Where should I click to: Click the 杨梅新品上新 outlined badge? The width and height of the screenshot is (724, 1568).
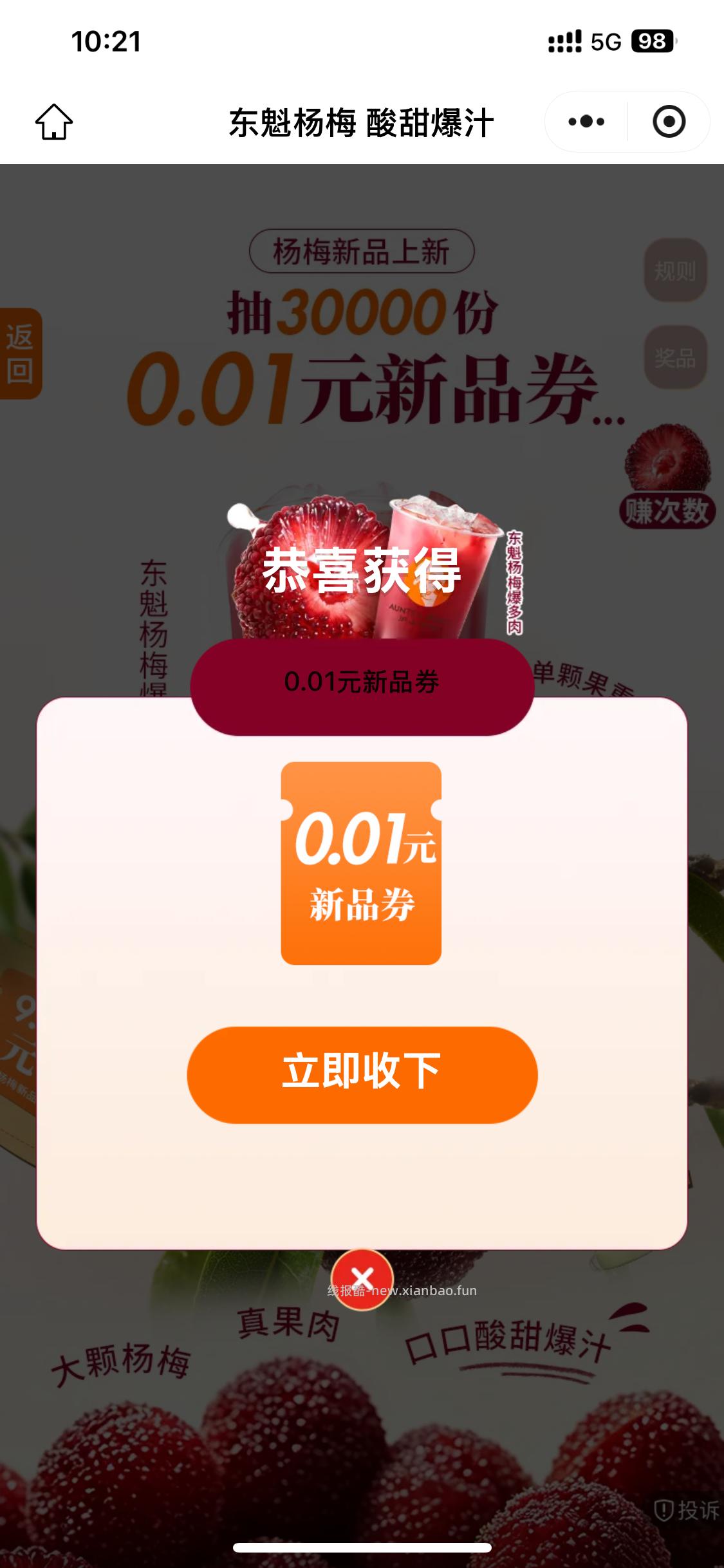pos(362,252)
